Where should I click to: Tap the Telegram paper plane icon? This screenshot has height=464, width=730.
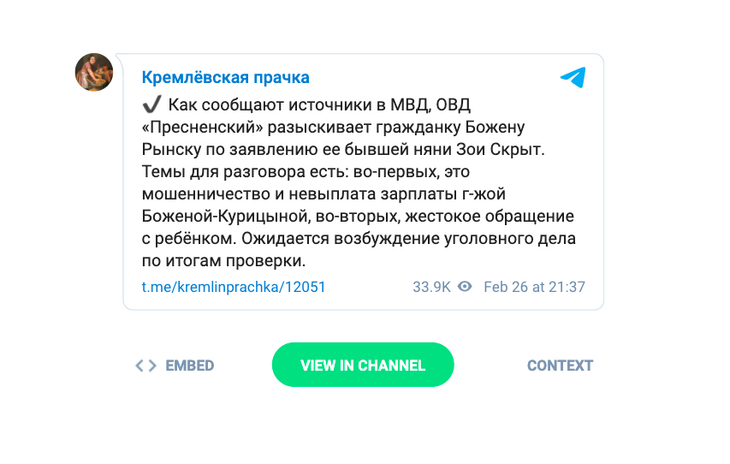tap(573, 78)
